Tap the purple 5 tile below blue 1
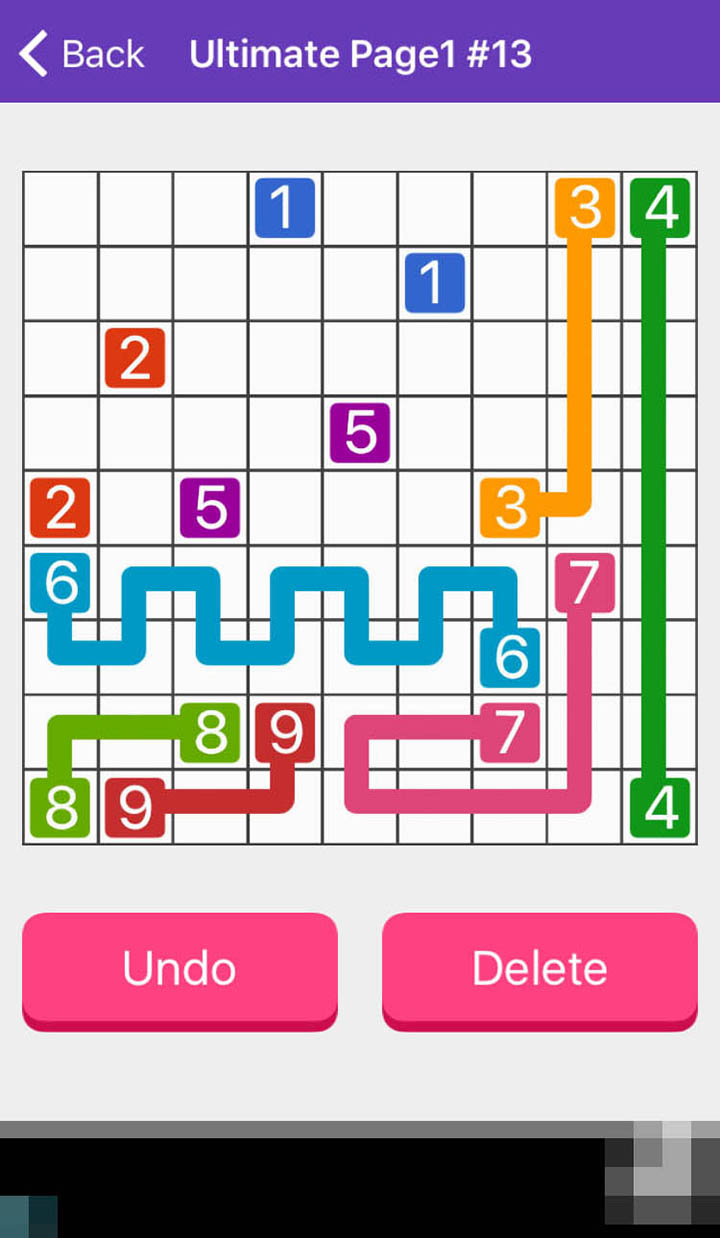This screenshot has width=720, height=1238. coord(360,432)
